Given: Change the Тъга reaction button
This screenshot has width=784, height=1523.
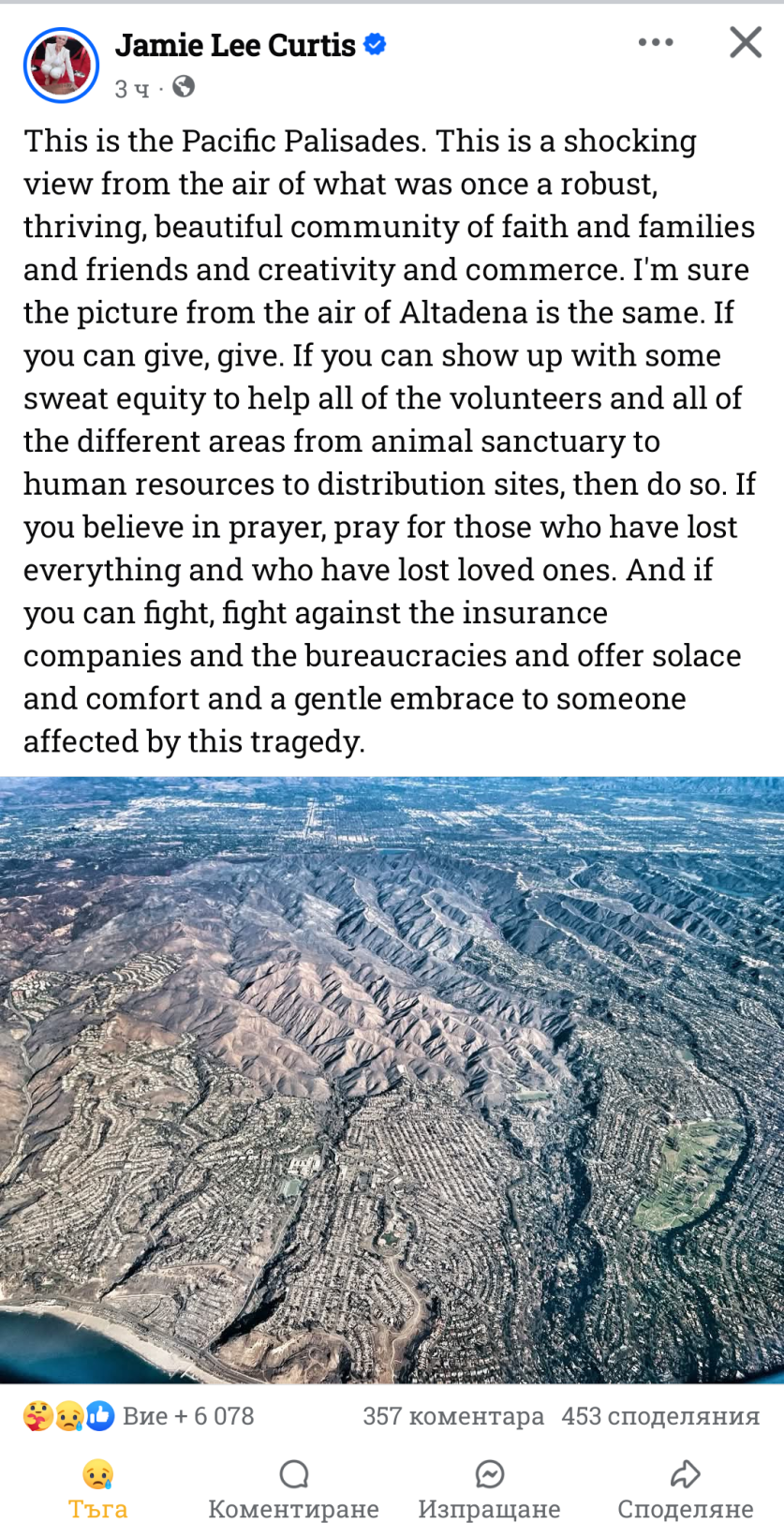Looking at the screenshot, I should pos(97,1489).
